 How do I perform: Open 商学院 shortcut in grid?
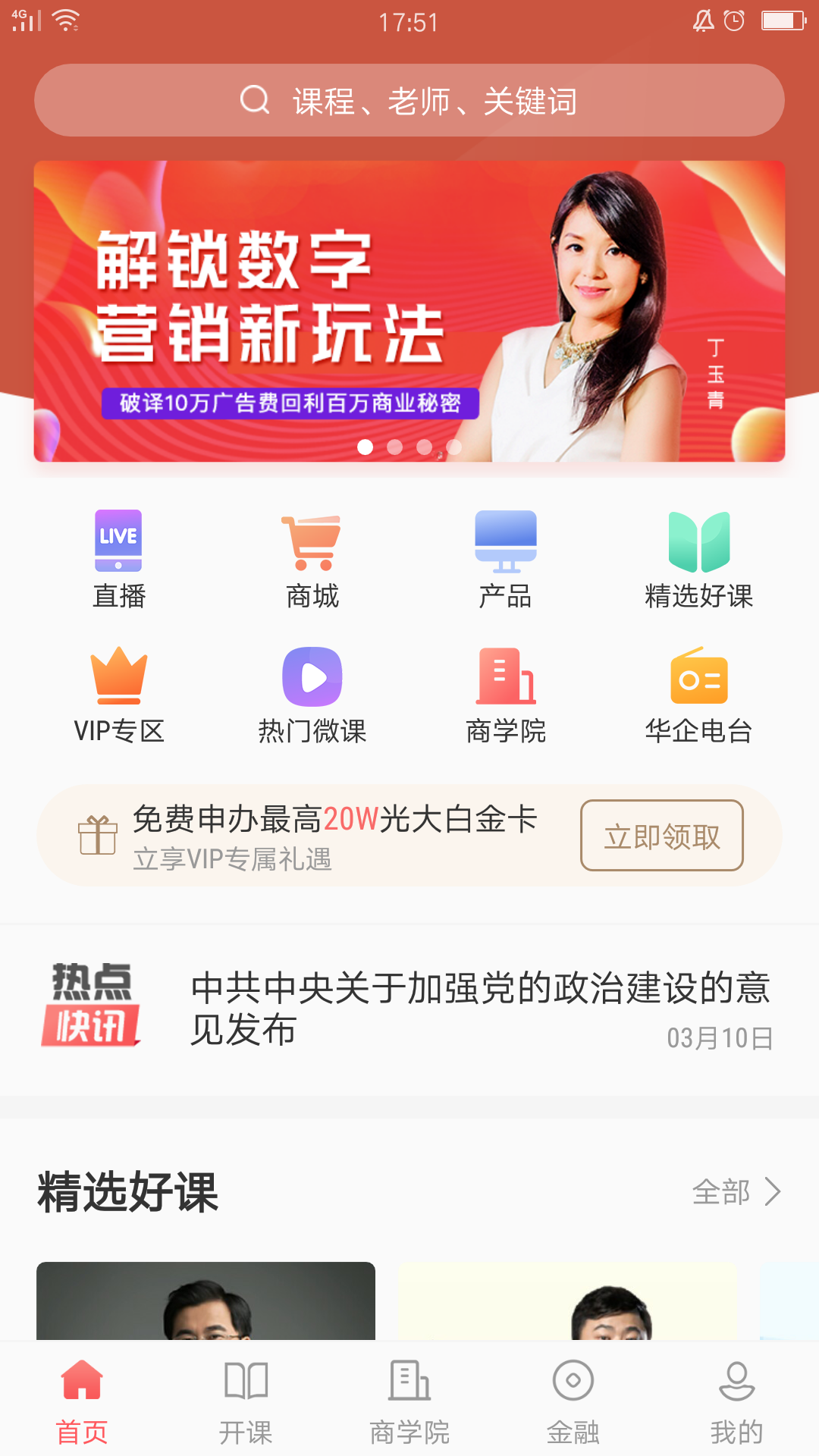click(x=505, y=695)
